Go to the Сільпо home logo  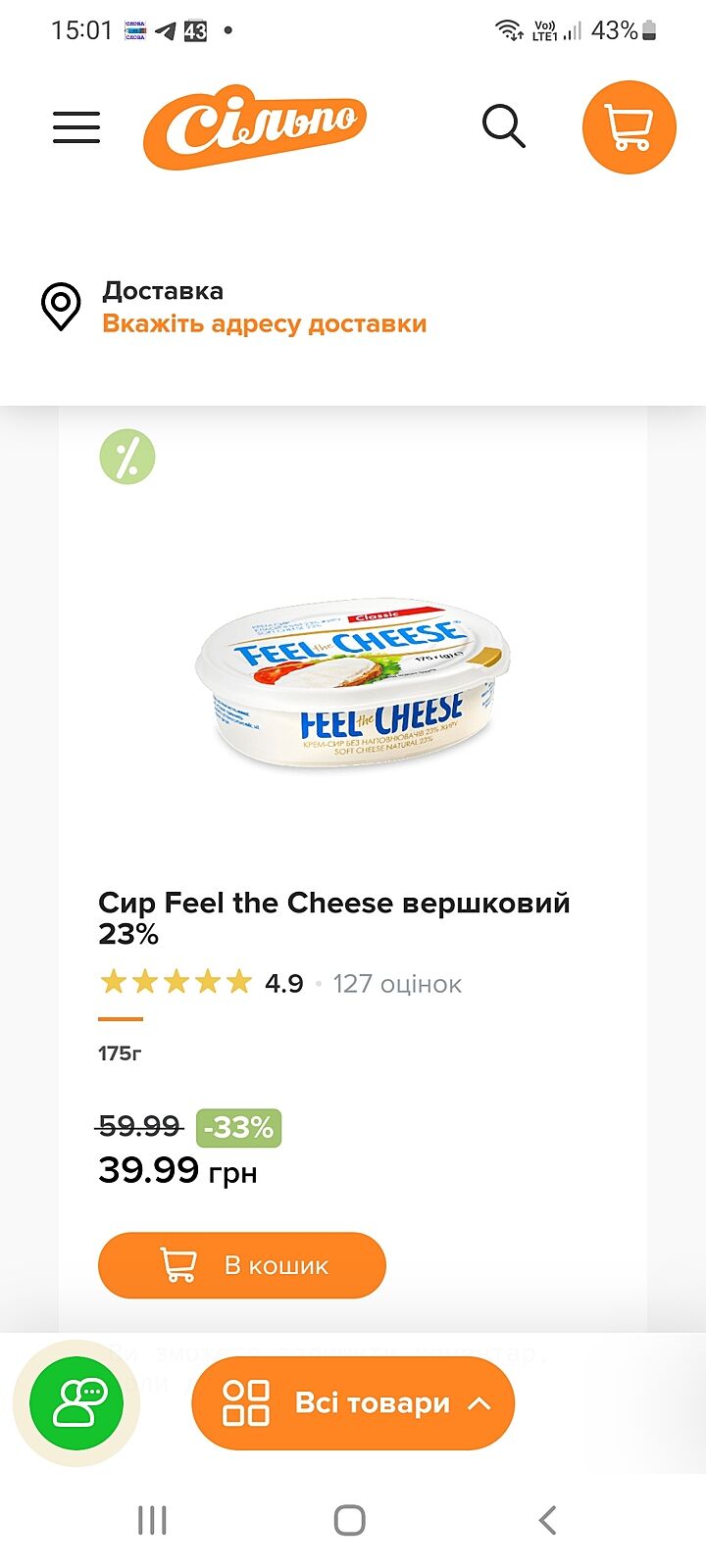pos(255,126)
